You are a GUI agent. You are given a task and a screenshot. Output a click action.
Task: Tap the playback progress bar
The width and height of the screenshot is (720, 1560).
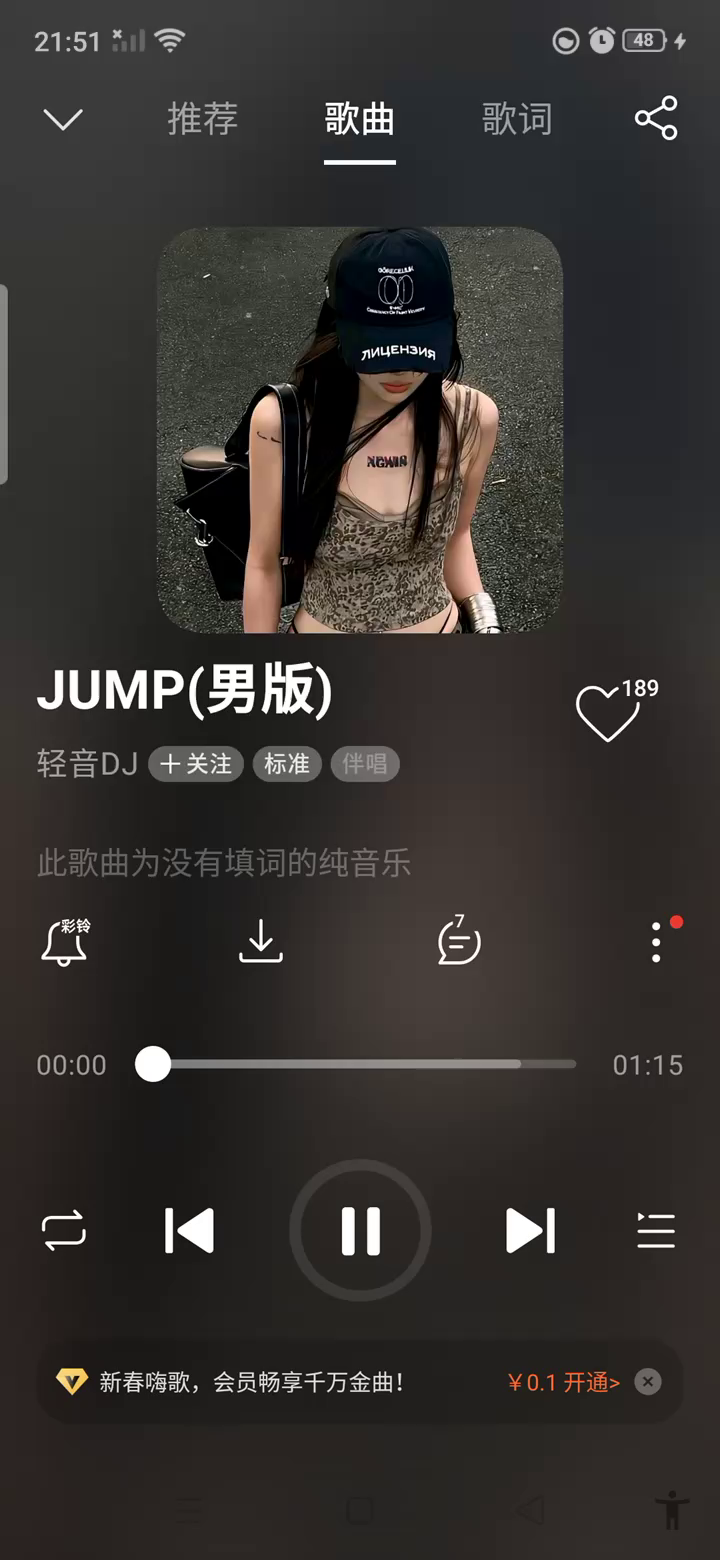360,1065
